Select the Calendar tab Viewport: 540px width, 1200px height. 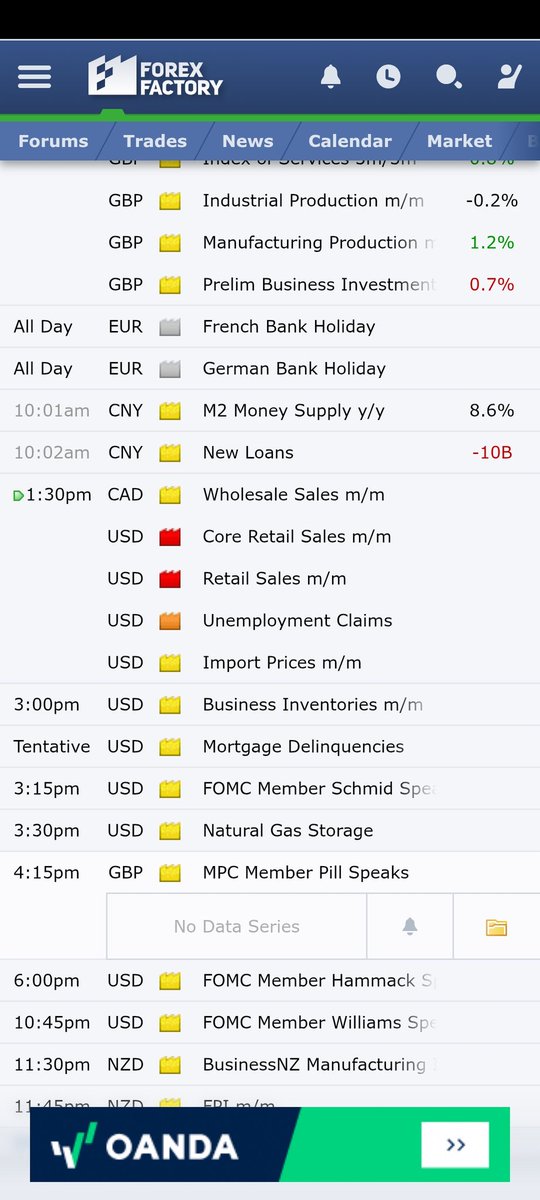350,141
